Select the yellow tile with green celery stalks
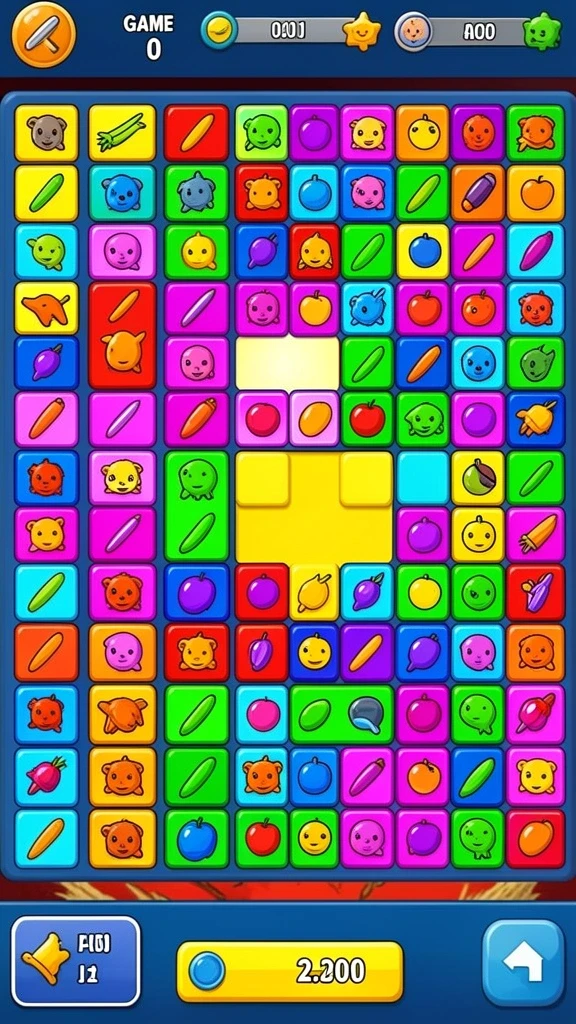This screenshot has width=576, height=1024. (x=122, y=133)
